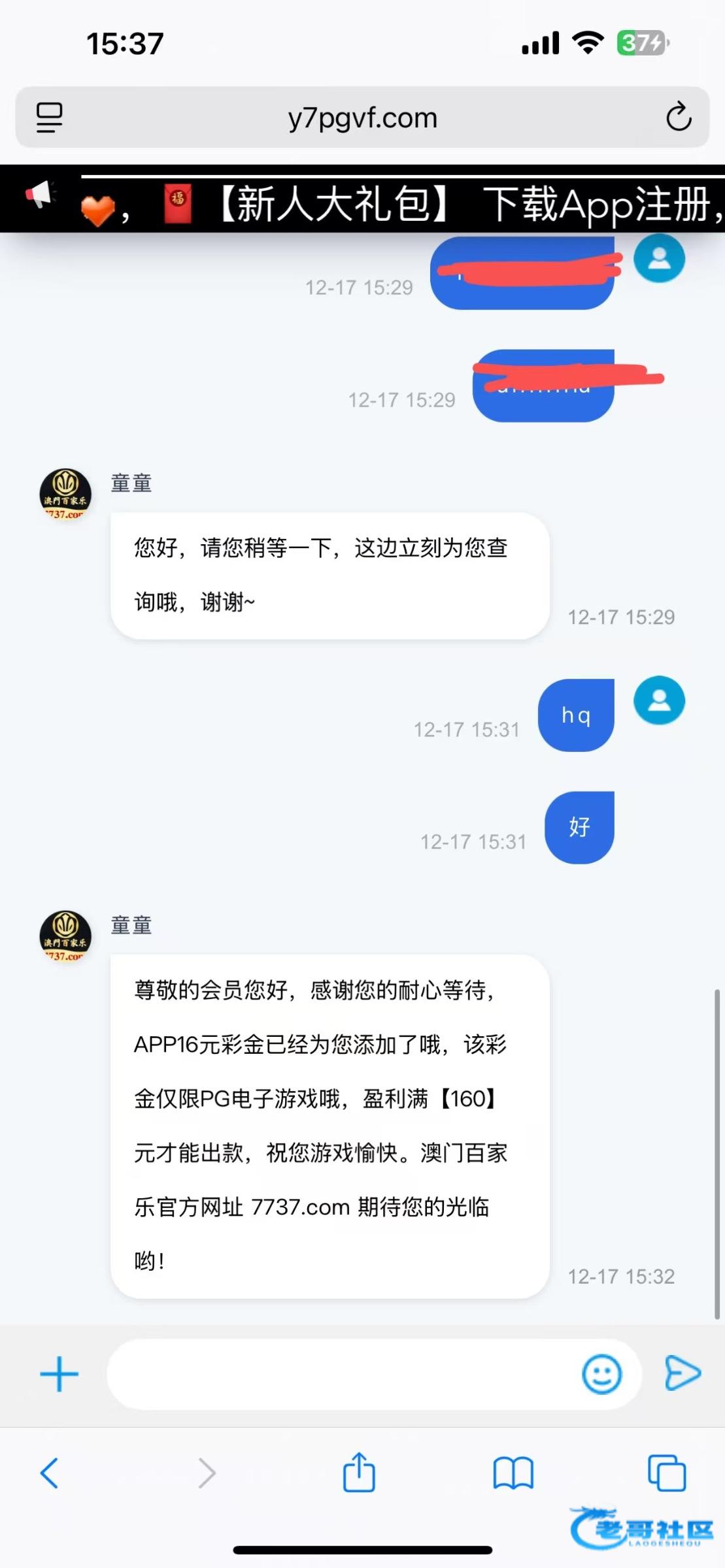Viewport: 725px width, 1568px height.
Task: Open the emoji picker
Action: click(x=601, y=1374)
